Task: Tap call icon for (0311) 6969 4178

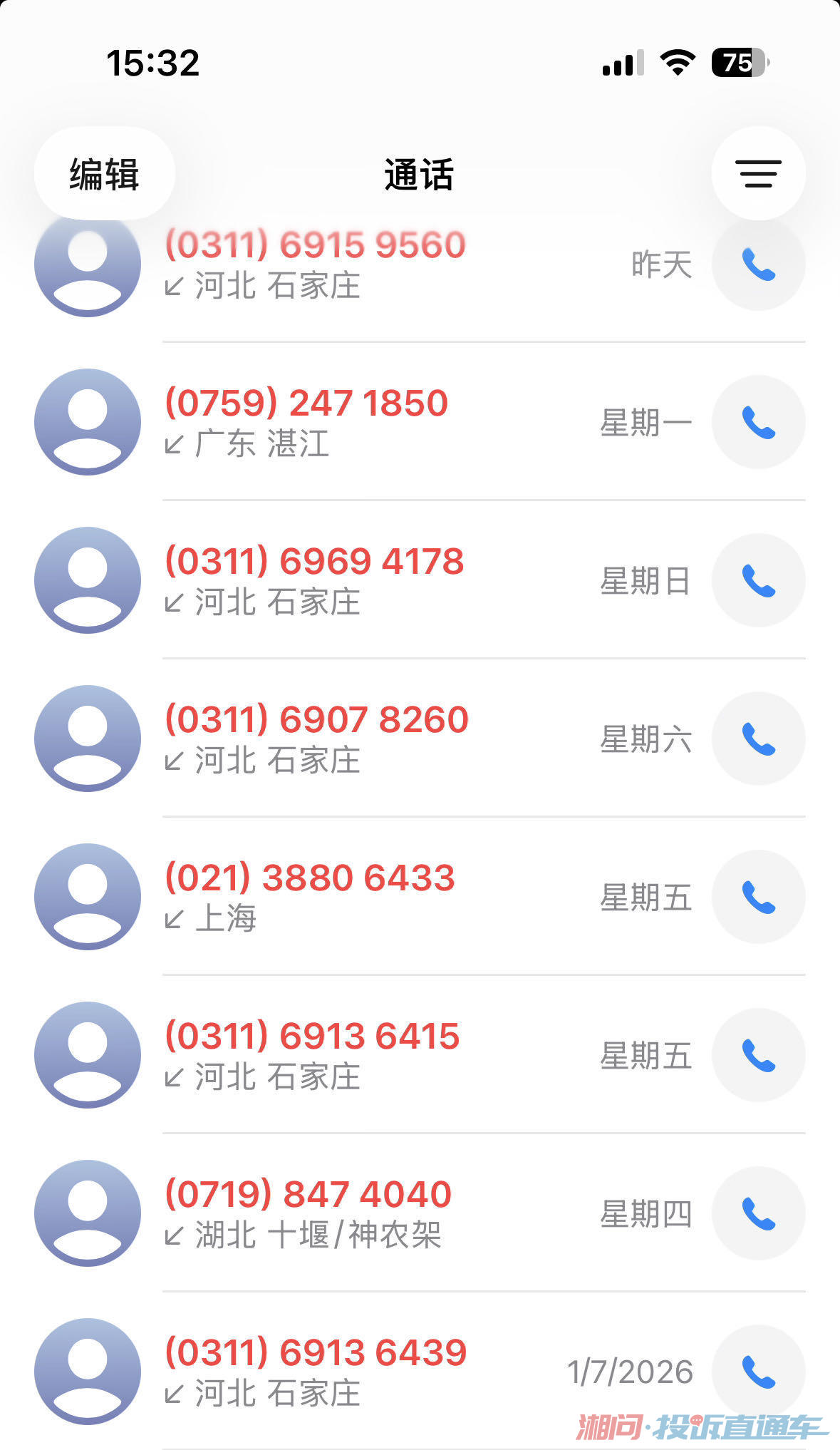Action: click(x=759, y=581)
